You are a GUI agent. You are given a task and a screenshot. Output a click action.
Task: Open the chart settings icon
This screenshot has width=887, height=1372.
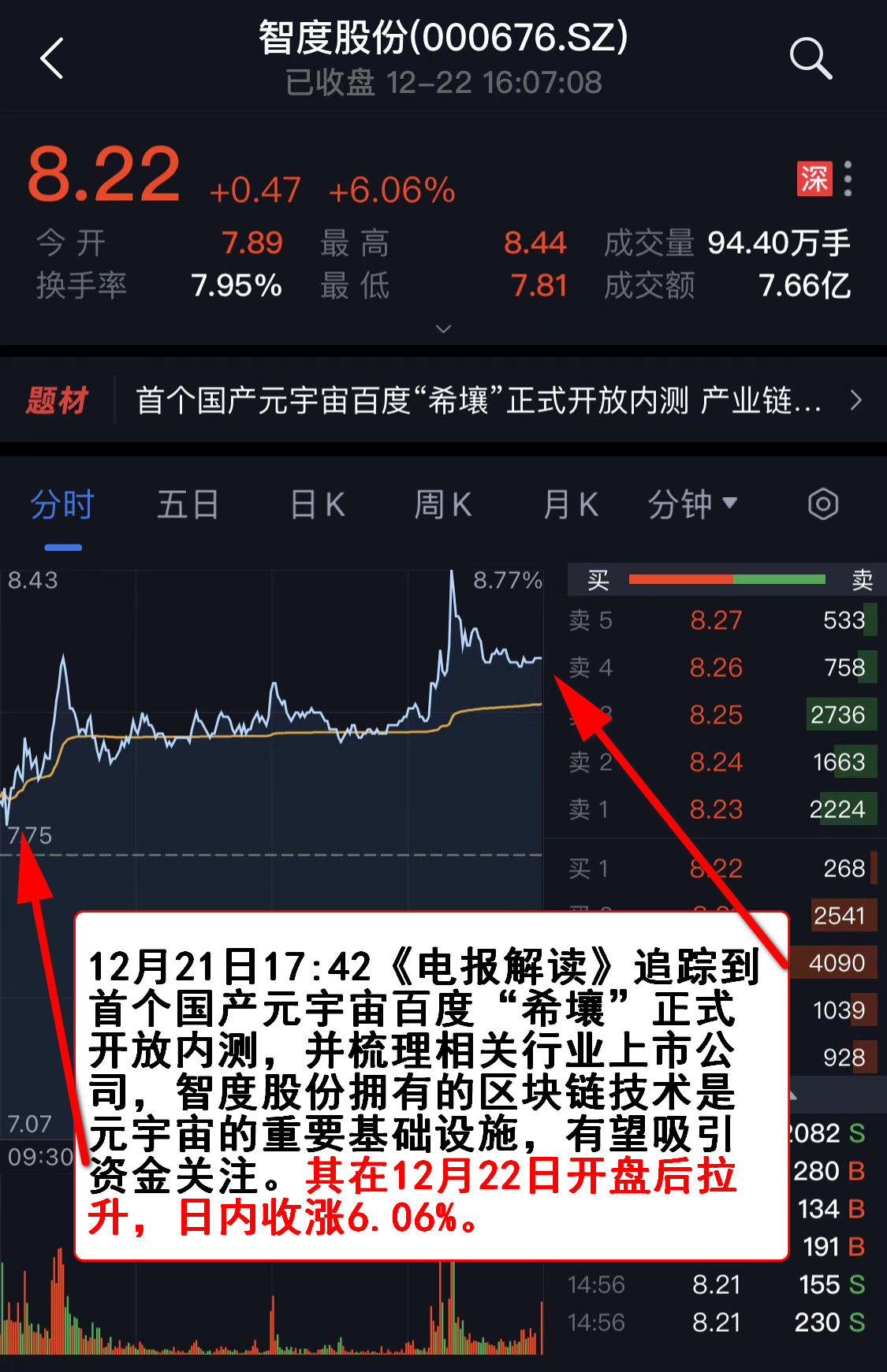tap(822, 504)
